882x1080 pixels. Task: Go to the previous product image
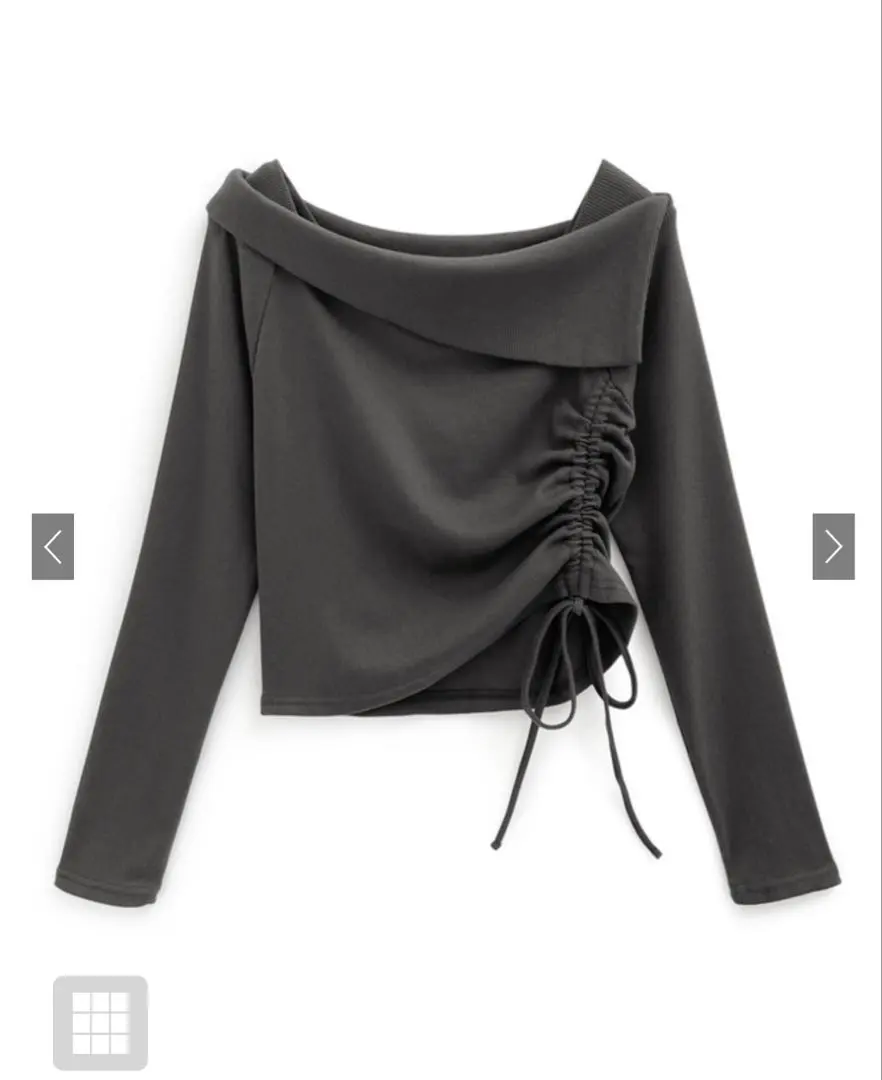(53, 546)
